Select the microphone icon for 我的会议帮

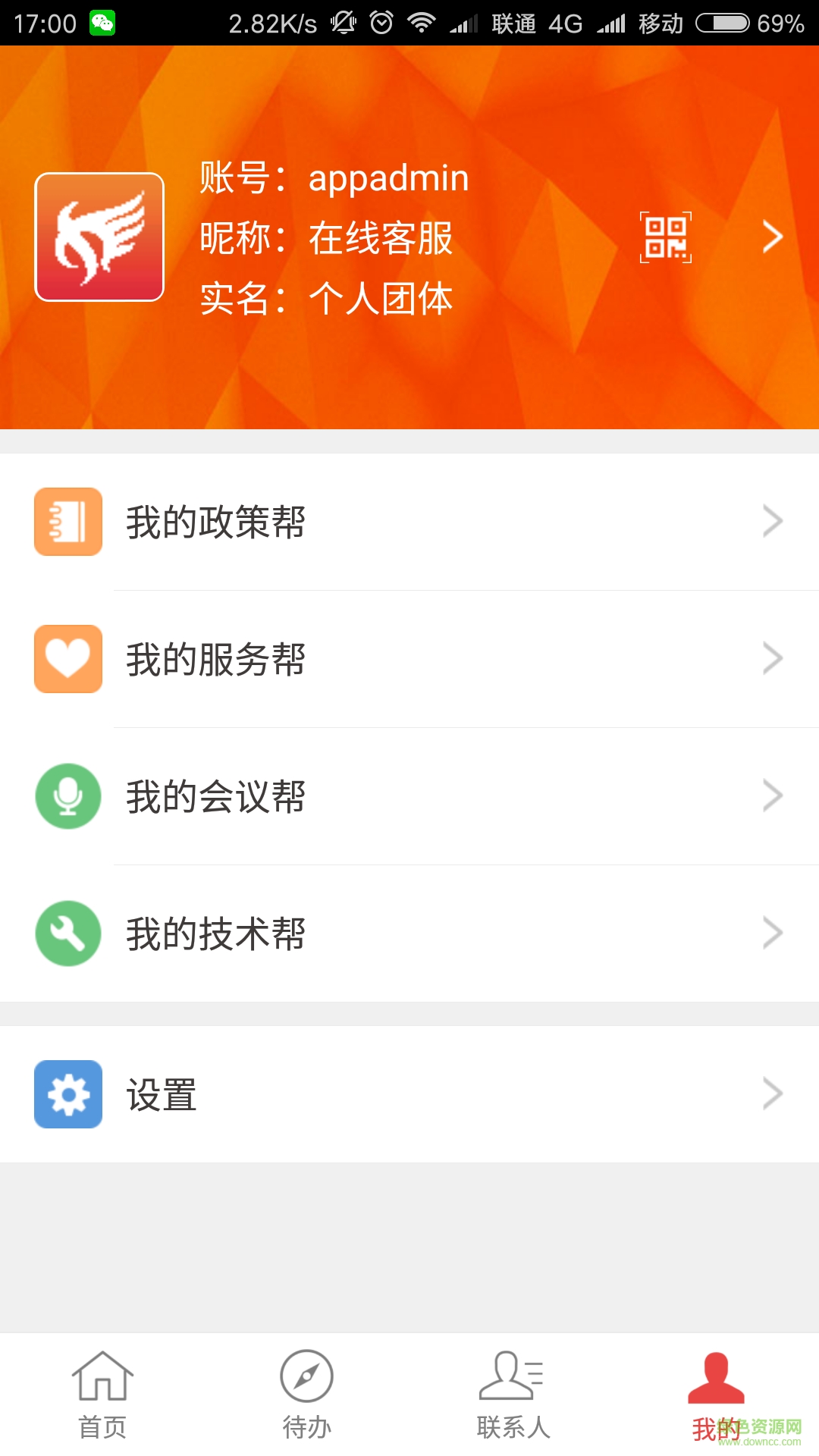click(67, 796)
